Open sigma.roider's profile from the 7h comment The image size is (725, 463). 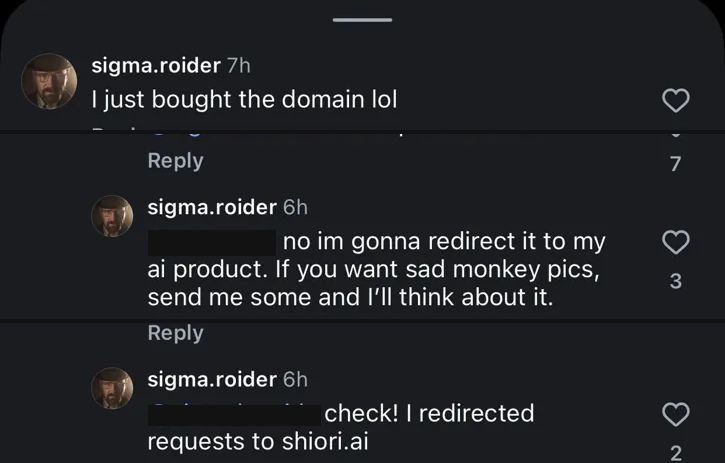(155, 66)
